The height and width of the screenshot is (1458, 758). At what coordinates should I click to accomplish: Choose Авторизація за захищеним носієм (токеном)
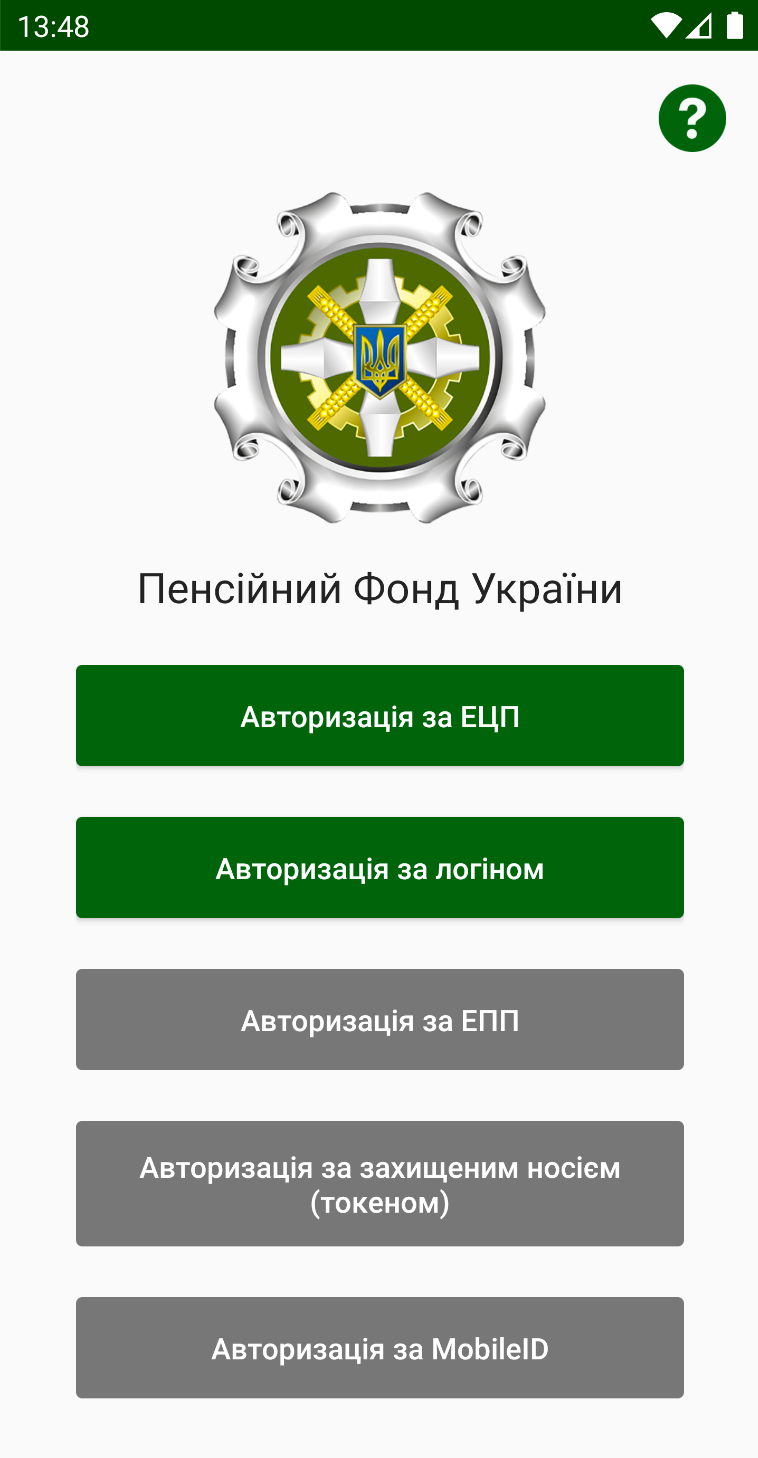pos(380,1184)
